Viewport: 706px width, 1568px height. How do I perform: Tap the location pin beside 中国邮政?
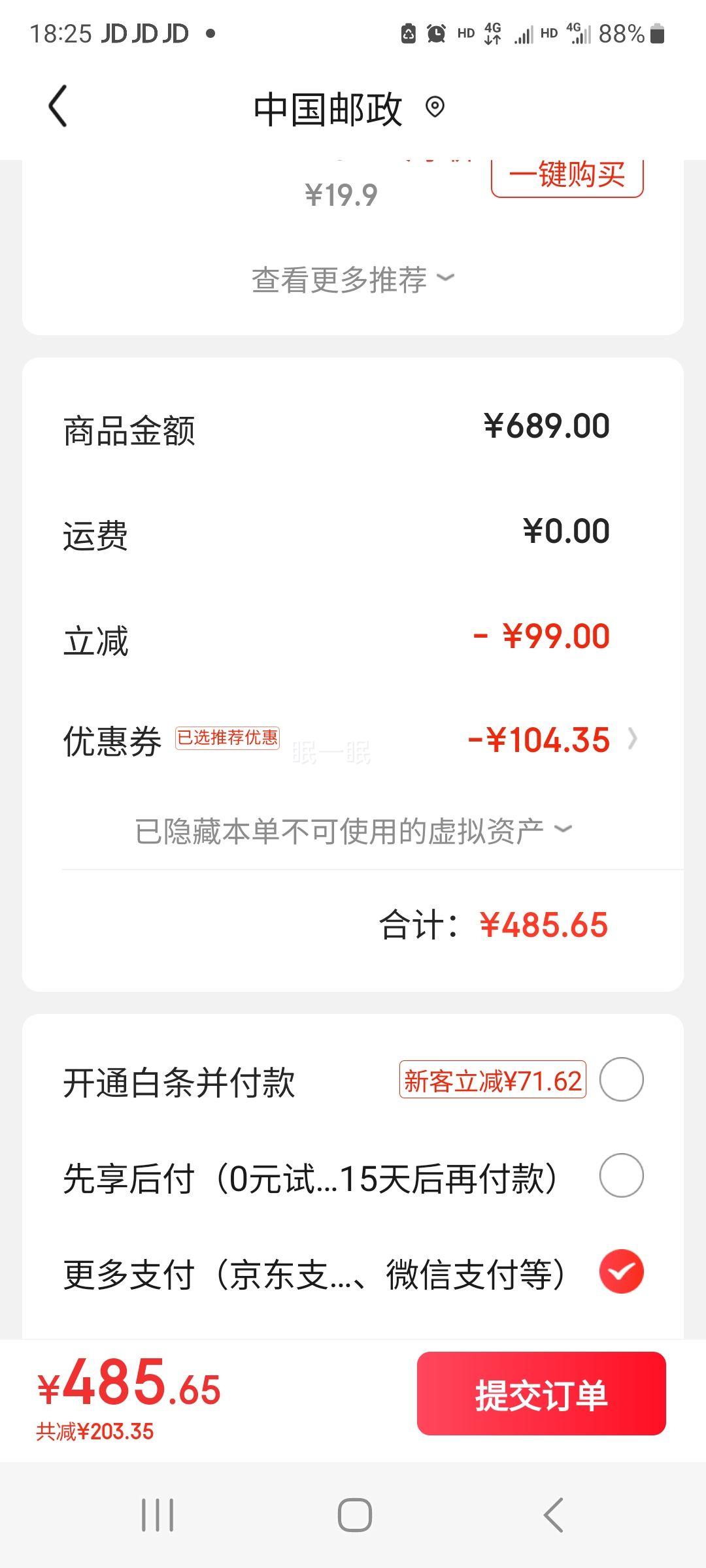click(x=435, y=106)
